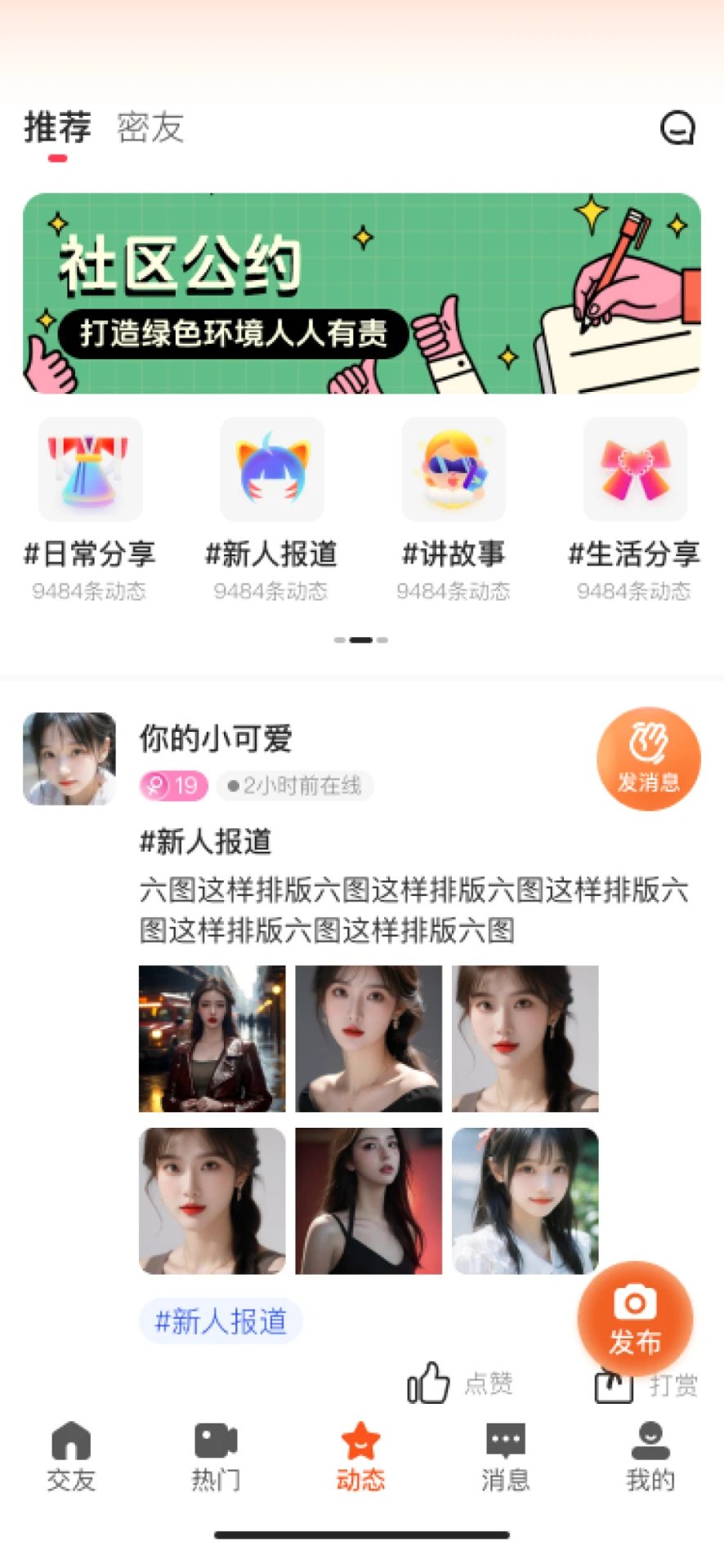Open the 社区公约 community banner
This screenshot has width=724, height=1568.
pyautogui.click(x=362, y=294)
